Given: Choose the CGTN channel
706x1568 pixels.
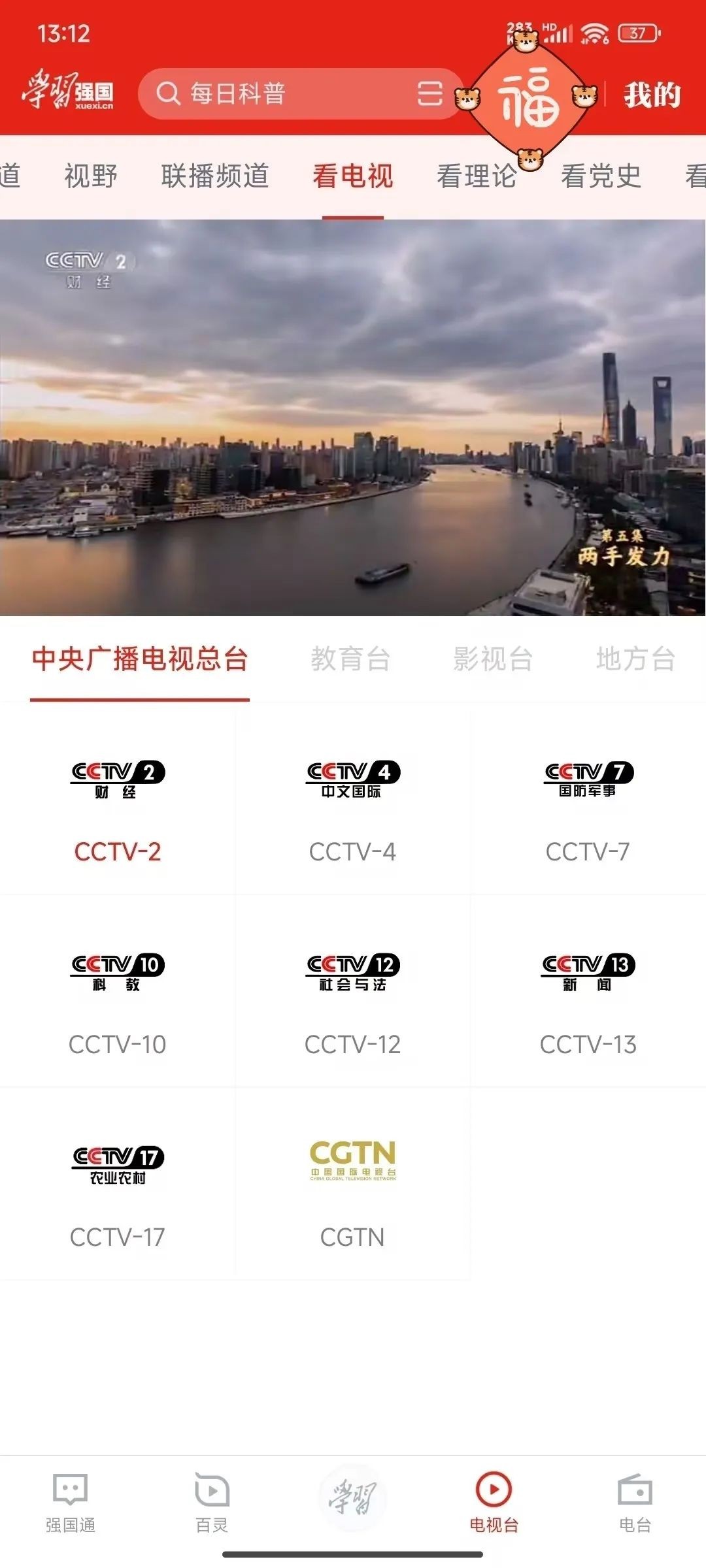Looking at the screenshot, I should coord(352,1189).
